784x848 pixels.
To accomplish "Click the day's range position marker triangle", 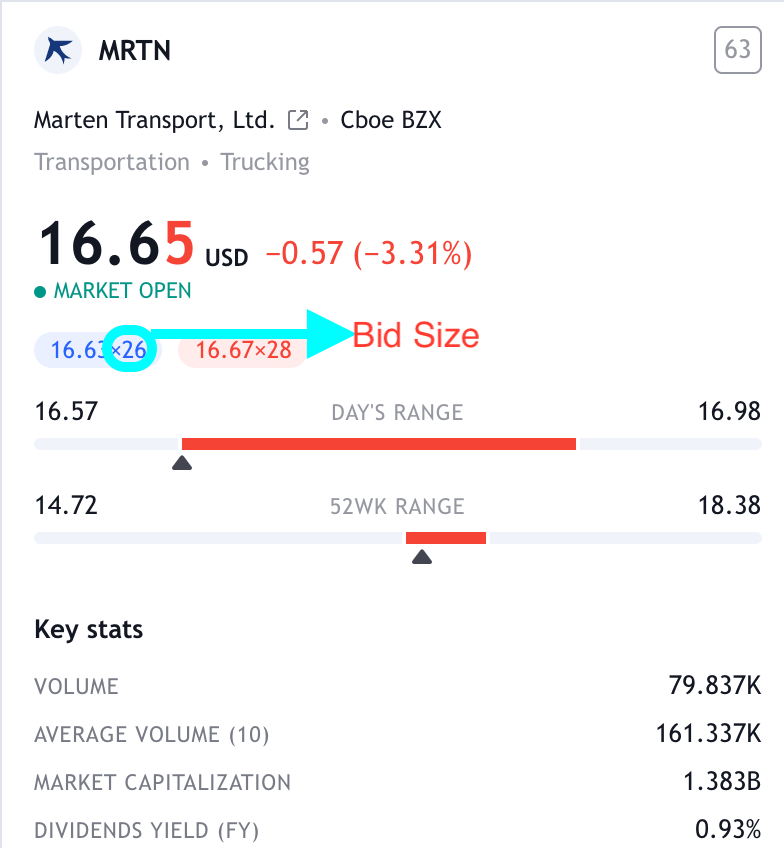I will (182, 462).
